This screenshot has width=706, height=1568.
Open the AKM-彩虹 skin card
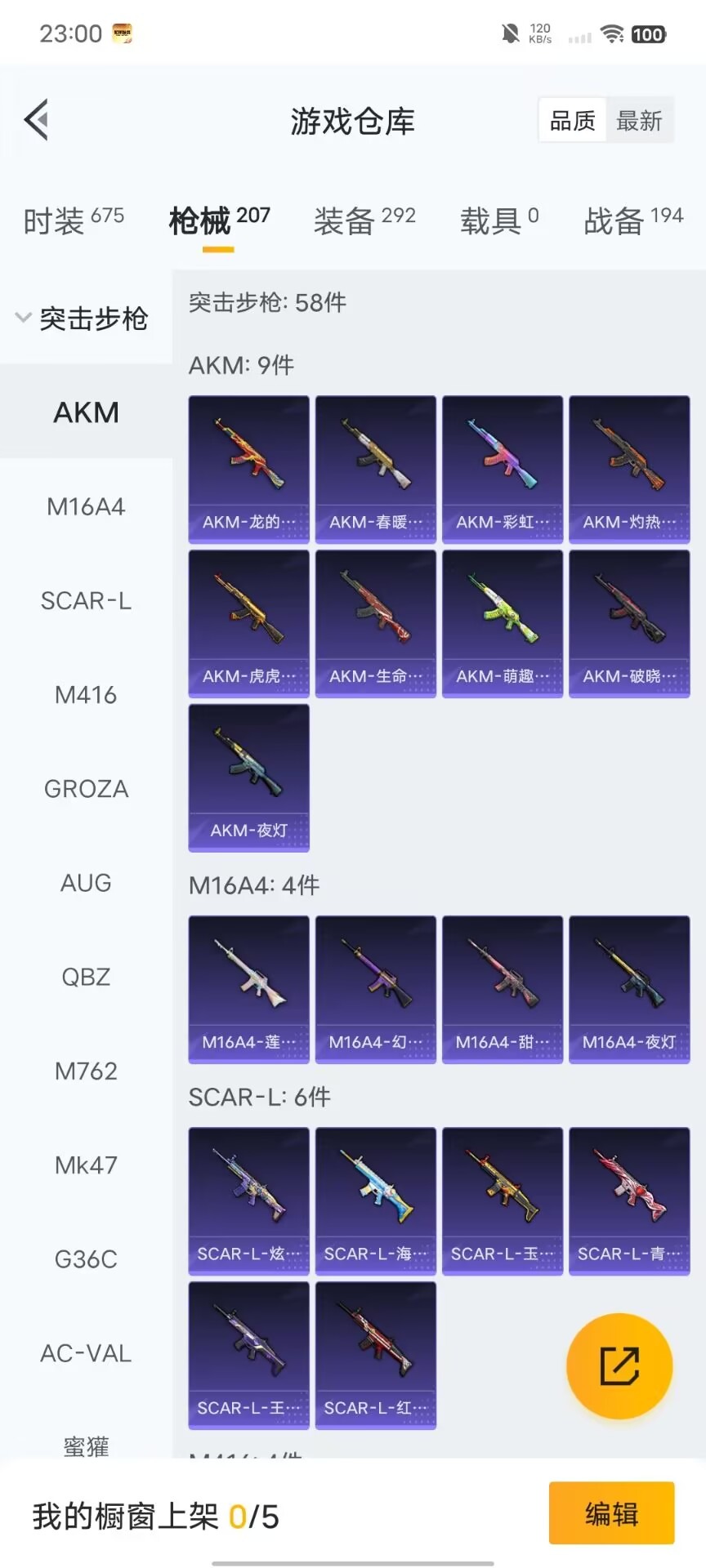coord(503,469)
